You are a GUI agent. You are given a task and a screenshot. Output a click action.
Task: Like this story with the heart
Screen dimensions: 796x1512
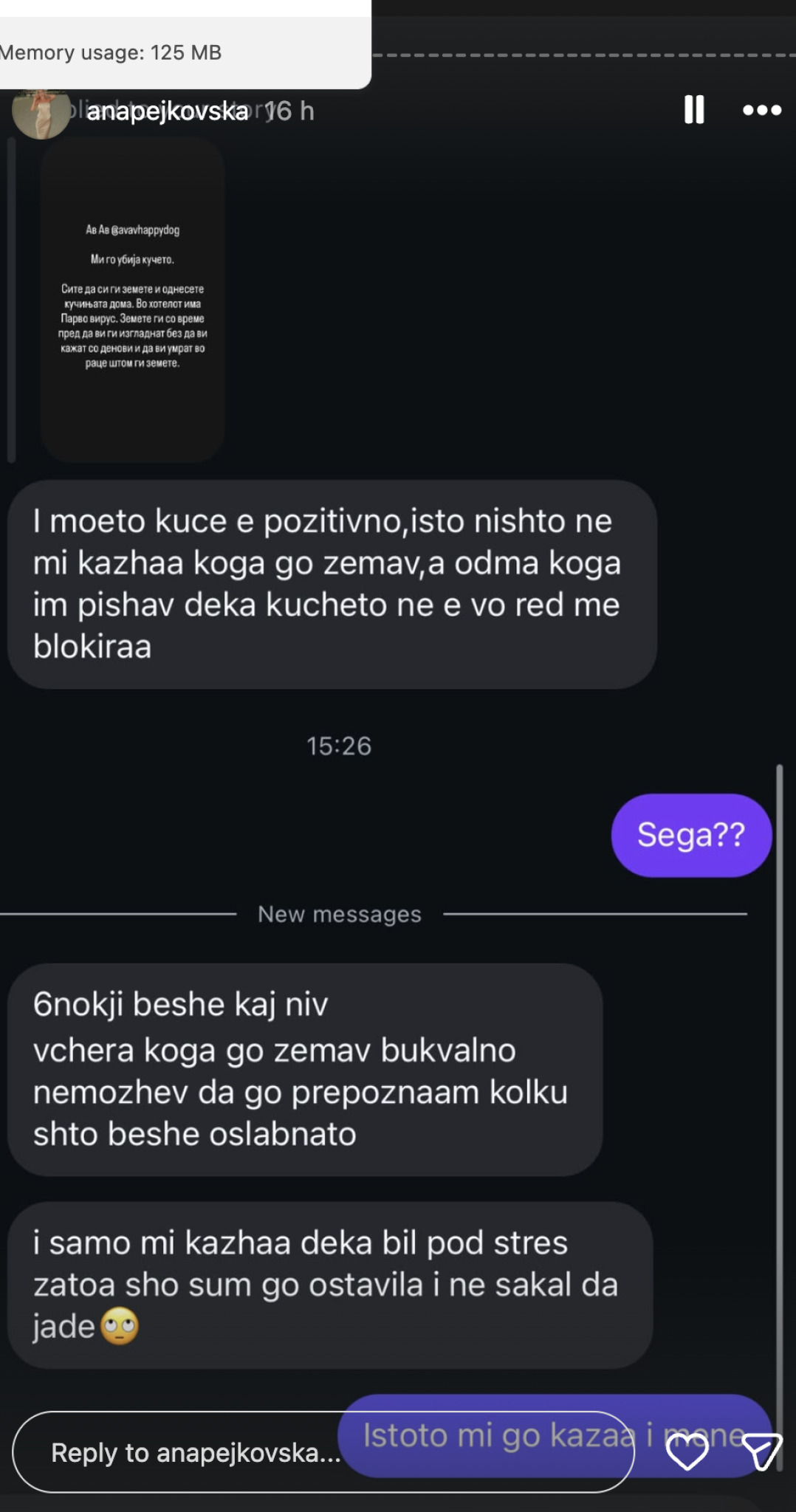pyautogui.click(x=687, y=1452)
